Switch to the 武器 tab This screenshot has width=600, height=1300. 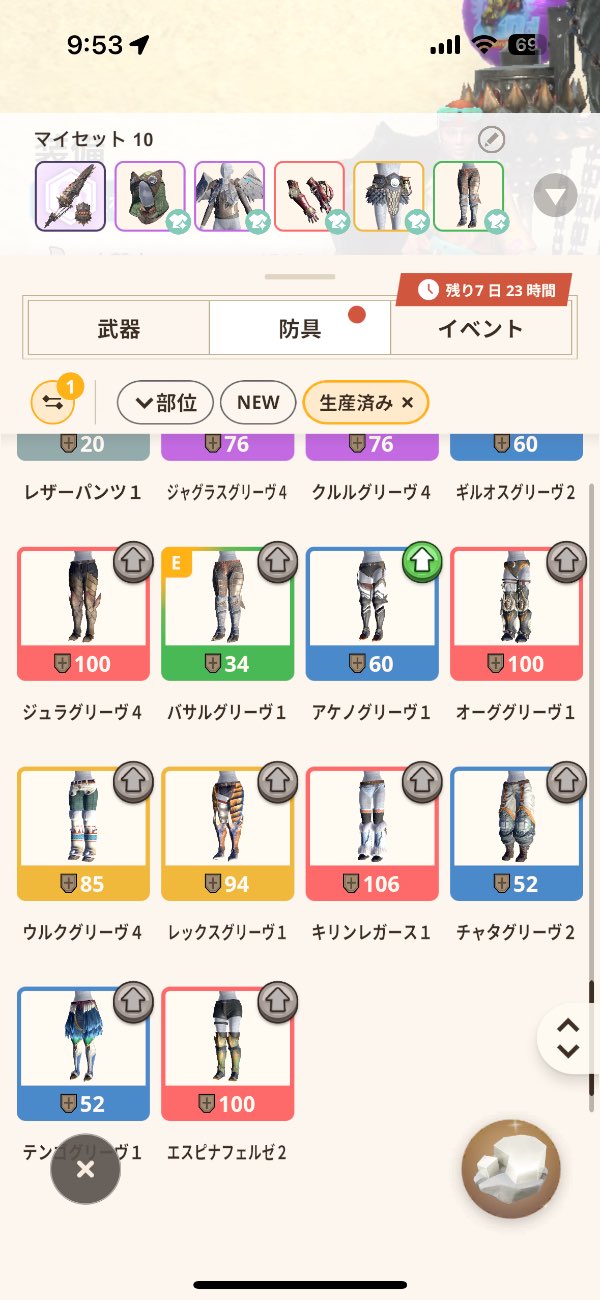coord(118,328)
